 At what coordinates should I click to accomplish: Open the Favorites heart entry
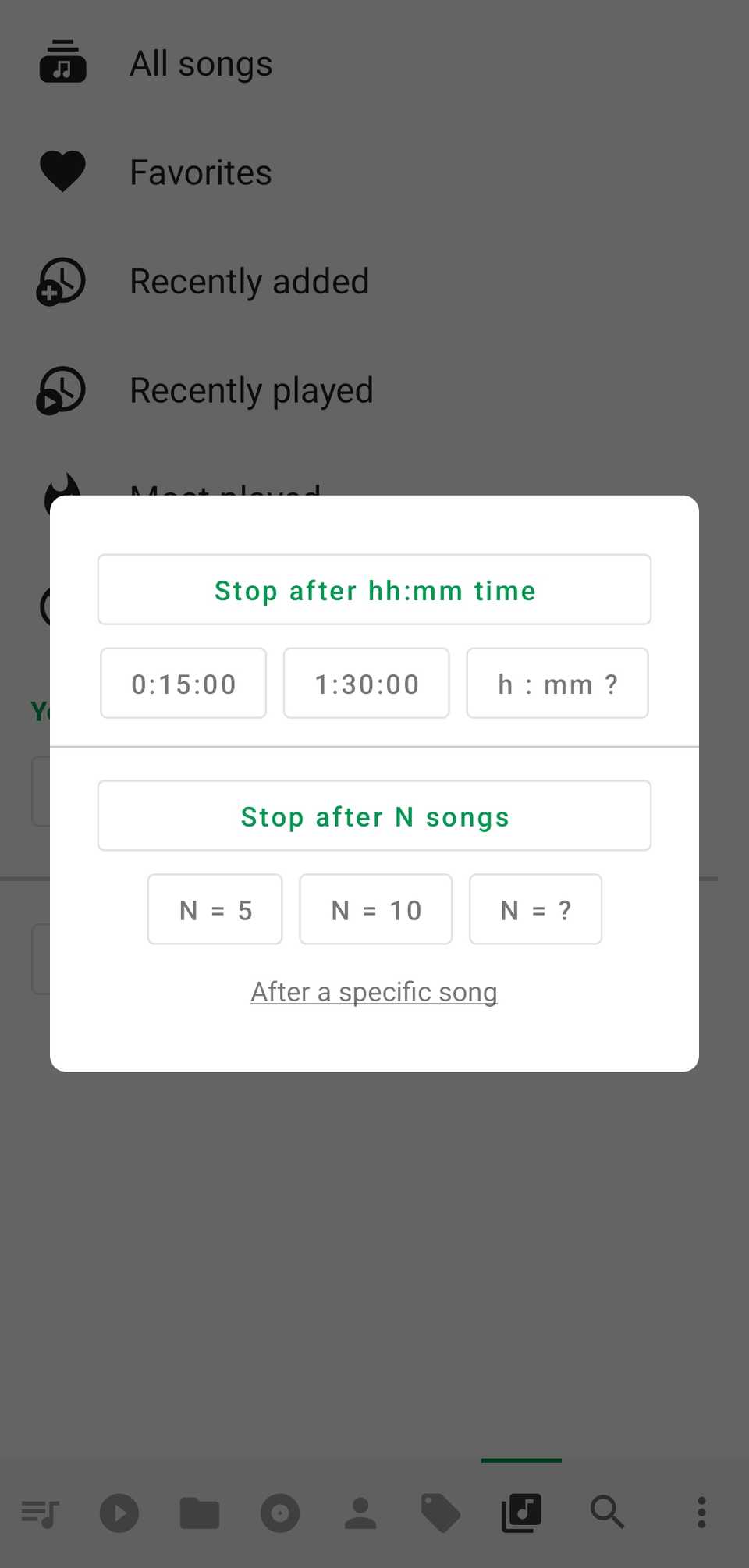tap(200, 172)
